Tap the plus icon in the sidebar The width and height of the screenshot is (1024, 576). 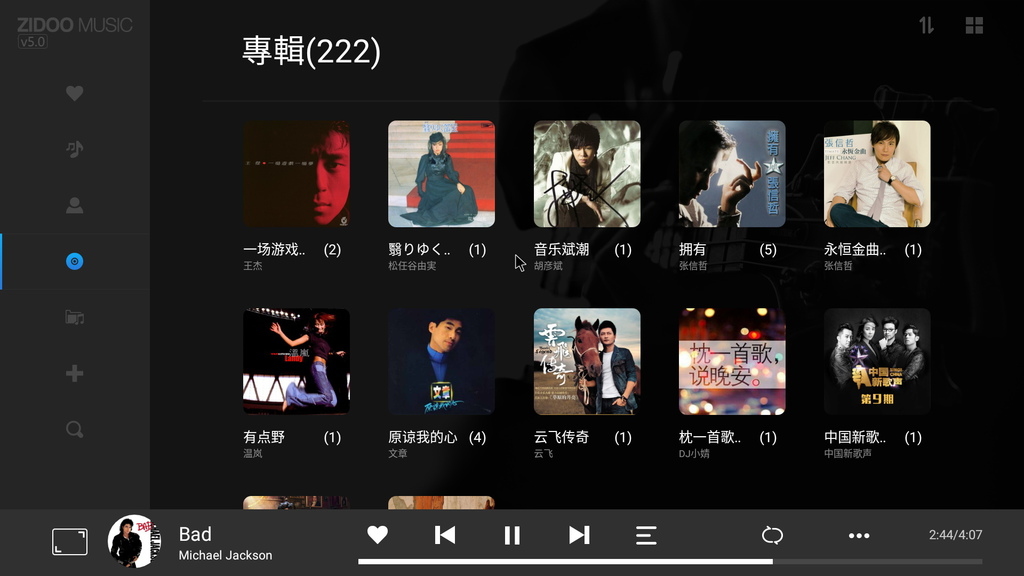click(74, 374)
